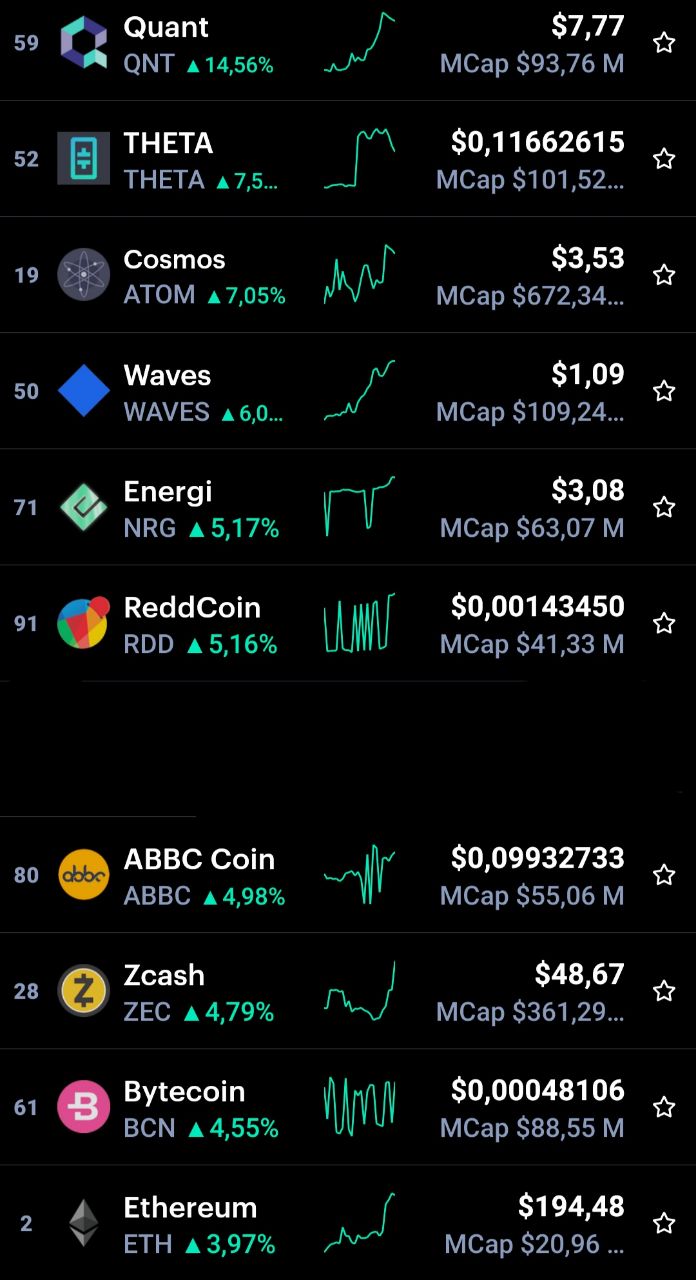696x1280 pixels.
Task: Star the Bytecoin entry
Action: [664, 1107]
